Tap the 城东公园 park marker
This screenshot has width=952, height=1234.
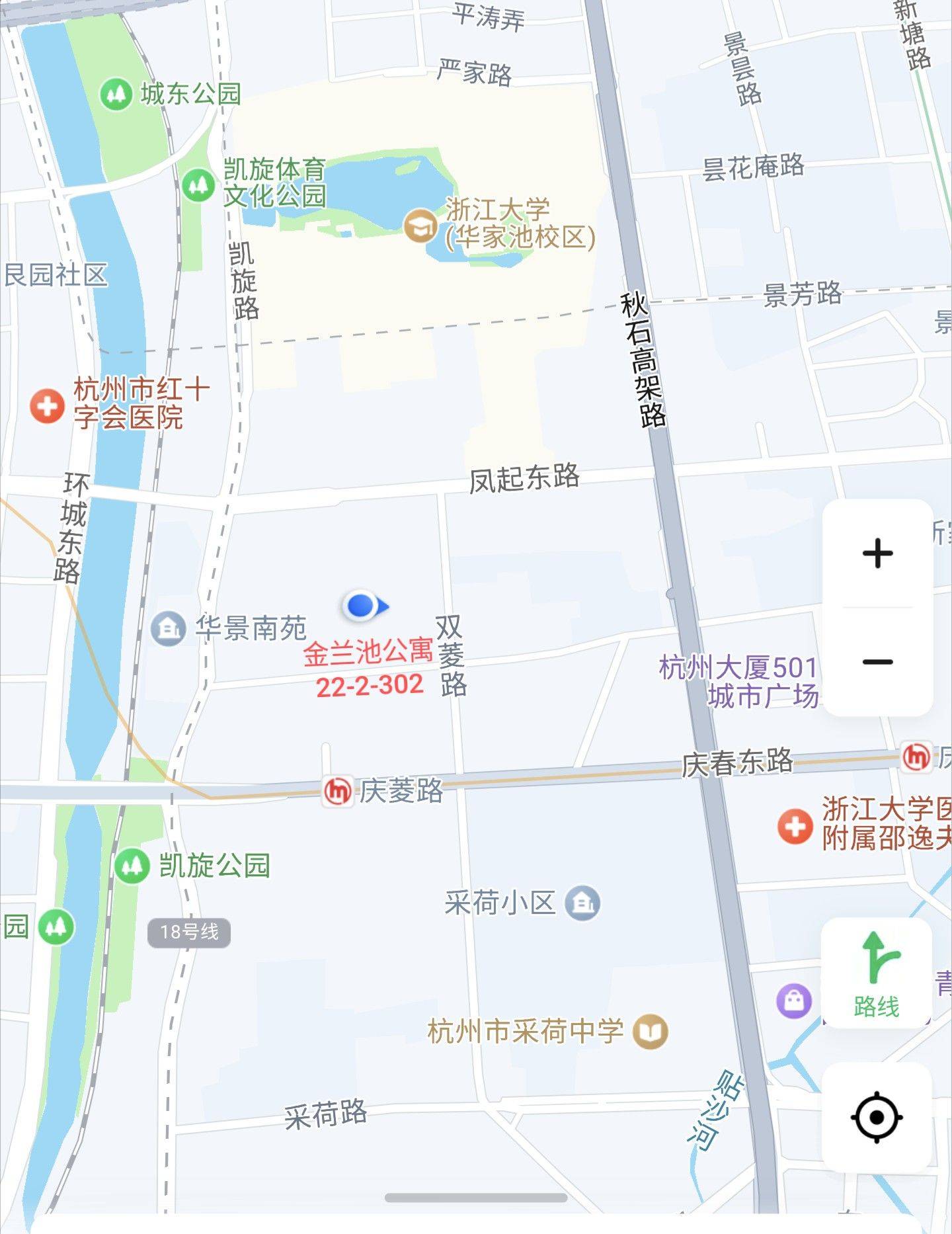[x=116, y=94]
